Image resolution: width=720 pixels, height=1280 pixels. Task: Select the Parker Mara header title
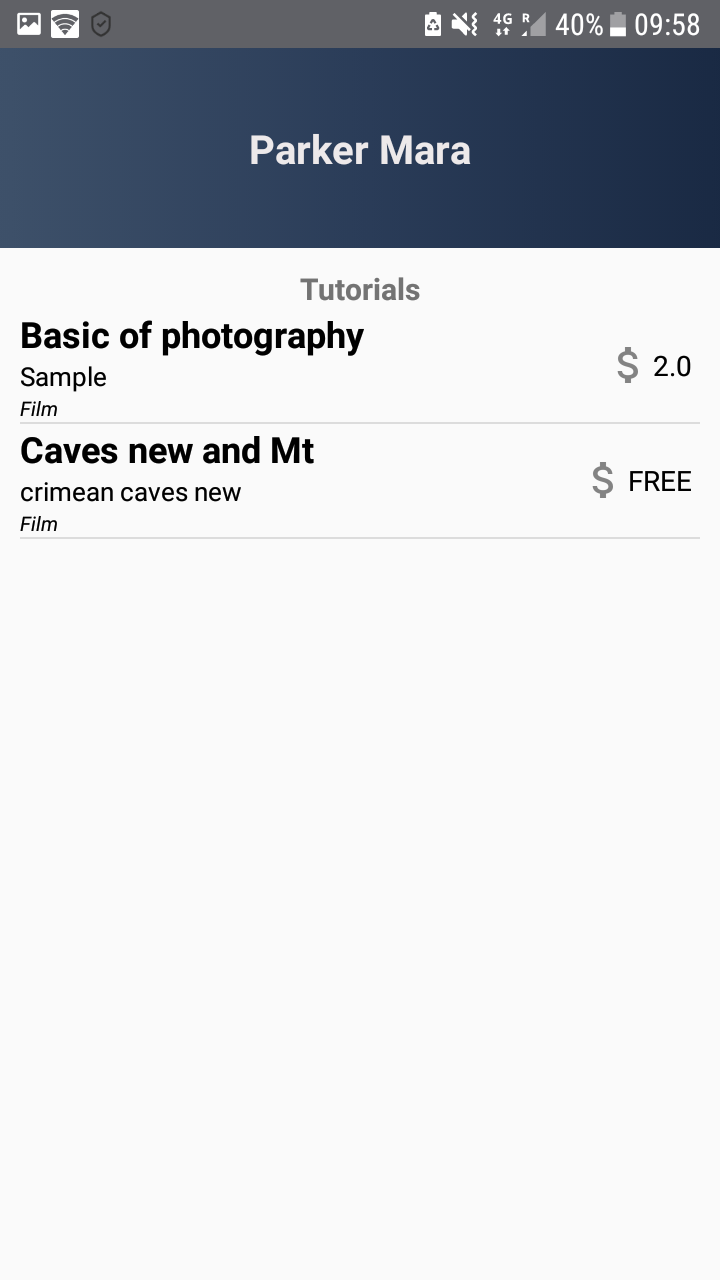[x=360, y=149]
